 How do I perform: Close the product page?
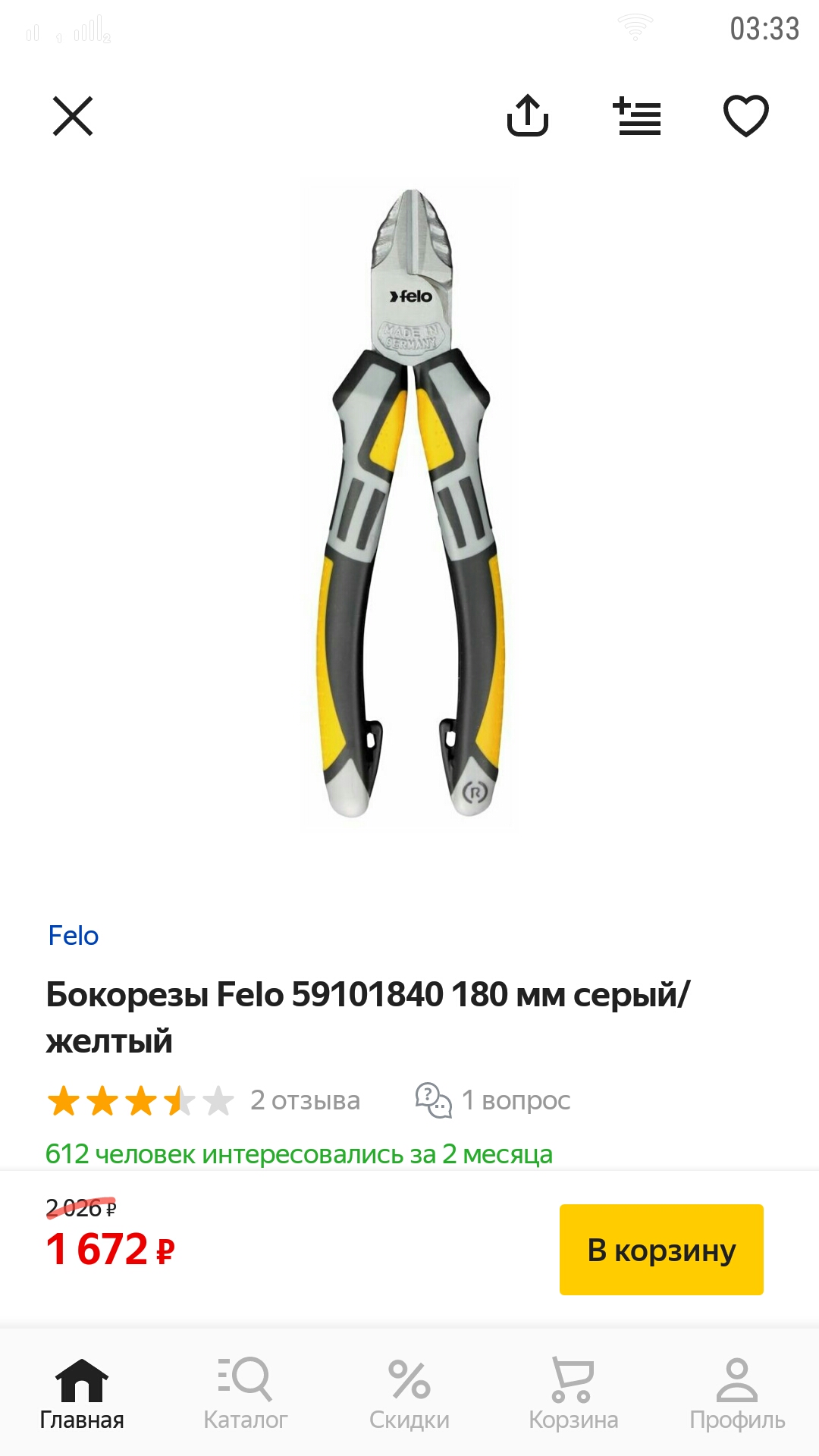point(73,116)
